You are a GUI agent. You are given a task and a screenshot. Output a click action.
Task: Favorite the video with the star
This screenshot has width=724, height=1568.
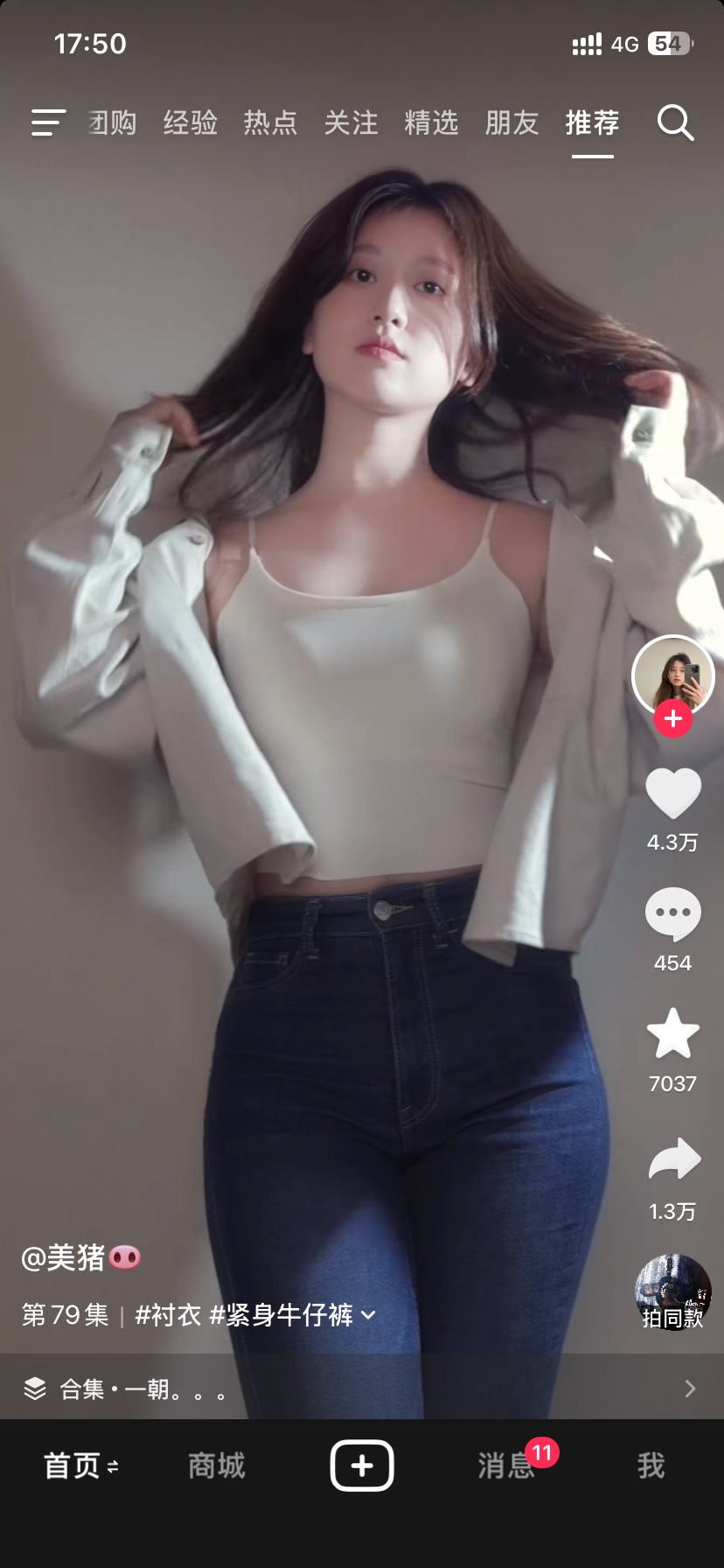pos(673,1034)
